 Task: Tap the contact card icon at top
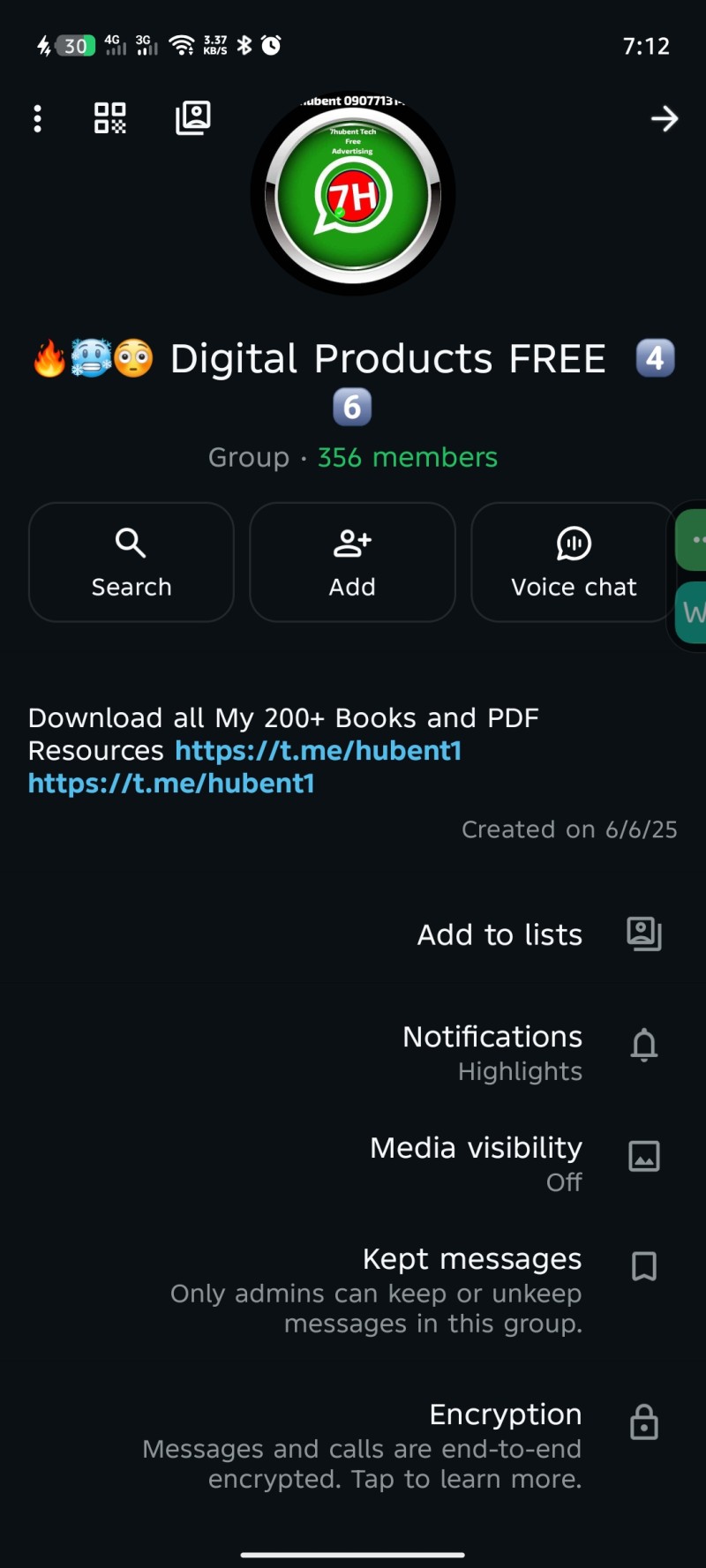tap(192, 118)
